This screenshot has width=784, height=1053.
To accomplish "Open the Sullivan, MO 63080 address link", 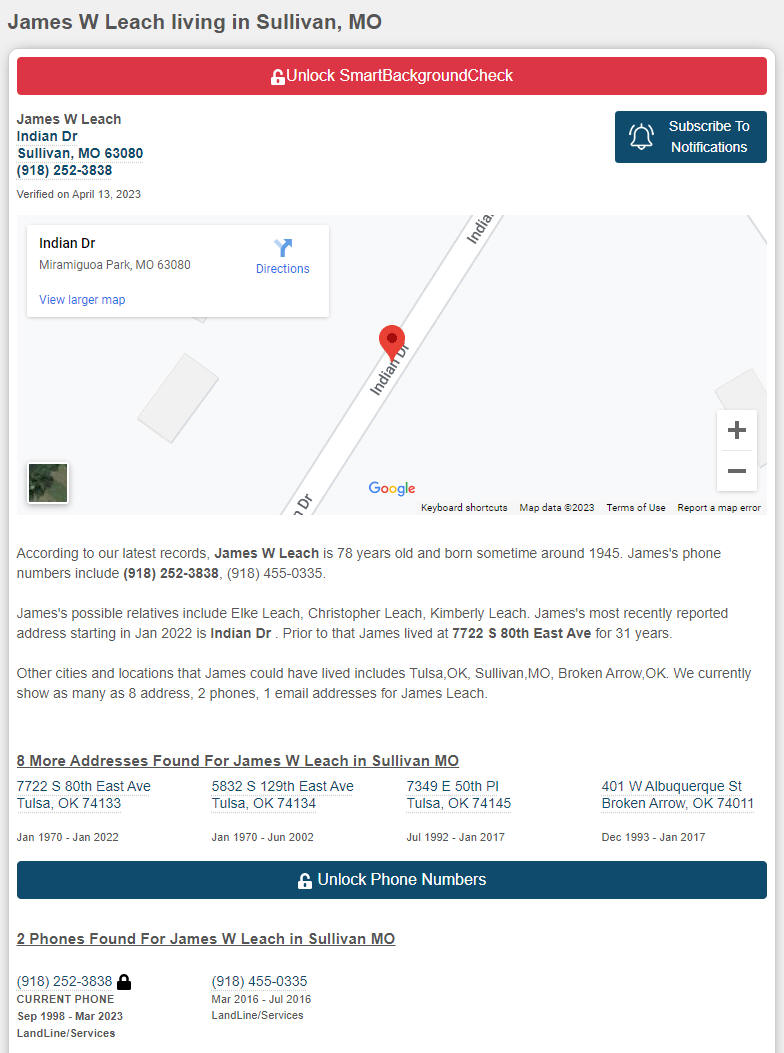I will [x=80, y=153].
